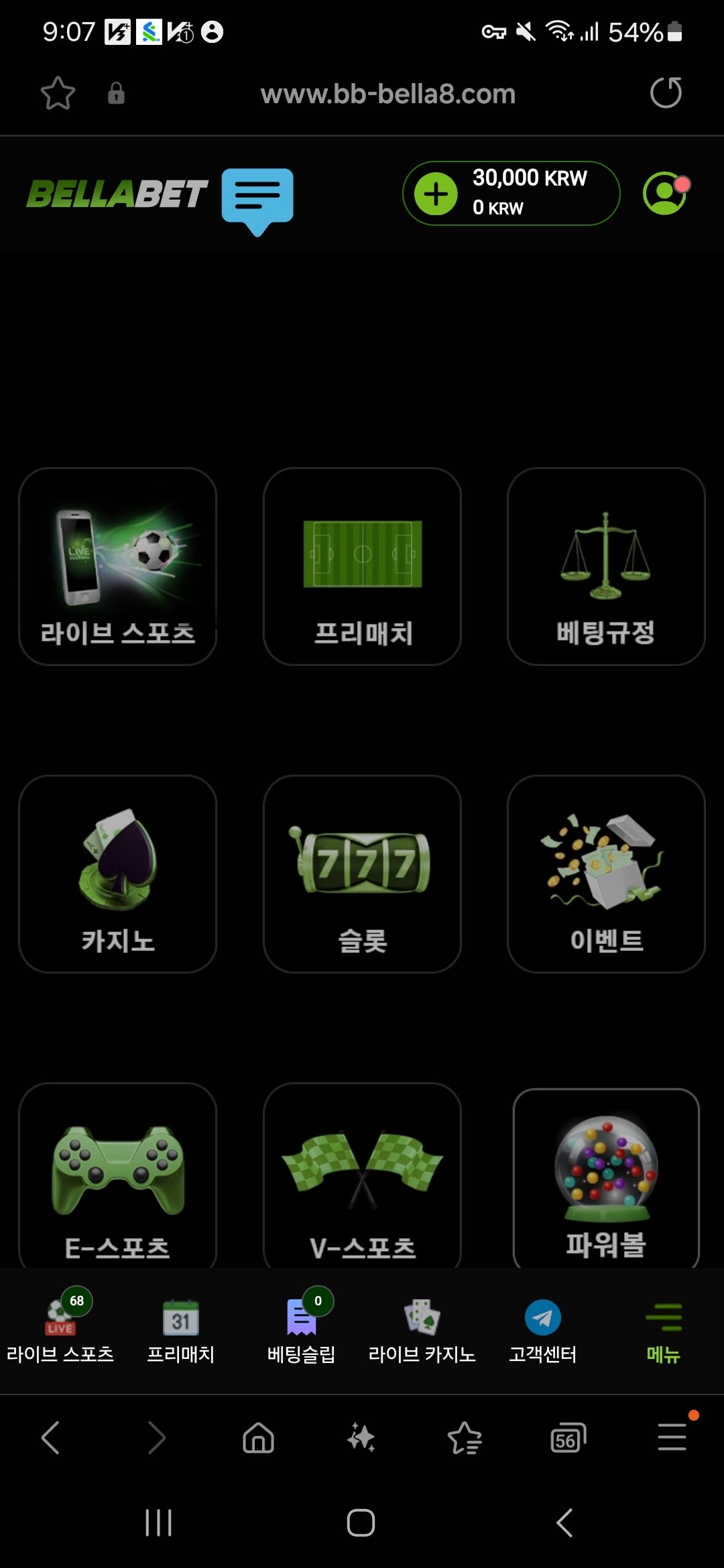Open the V-스포츠 tile
Viewport: 724px width, 1568px height.
pos(362,1179)
